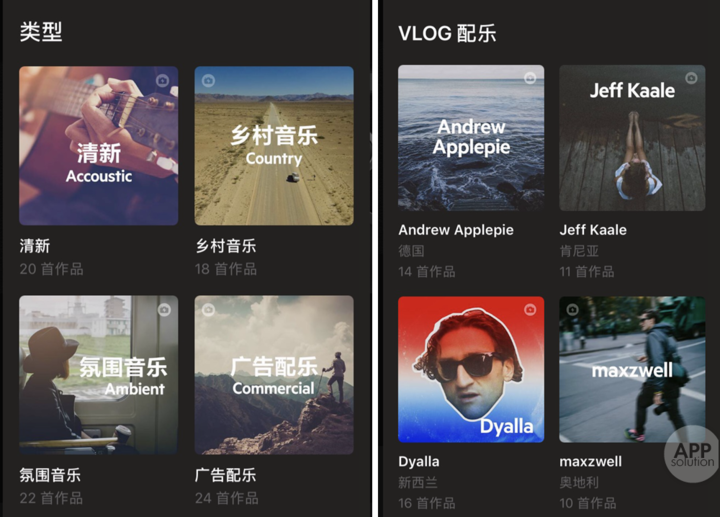Open the 清新 Acoustic genre tile
The width and height of the screenshot is (720, 517).
pyautogui.click(x=98, y=146)
